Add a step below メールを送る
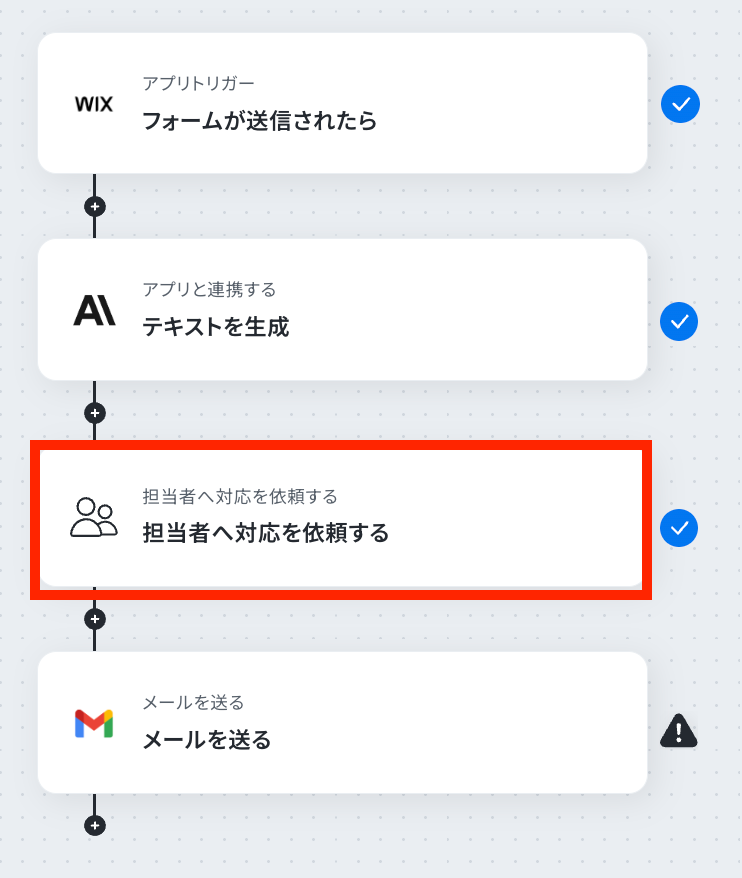The width and height of the screenshot is (742, 878). point(95,826)
